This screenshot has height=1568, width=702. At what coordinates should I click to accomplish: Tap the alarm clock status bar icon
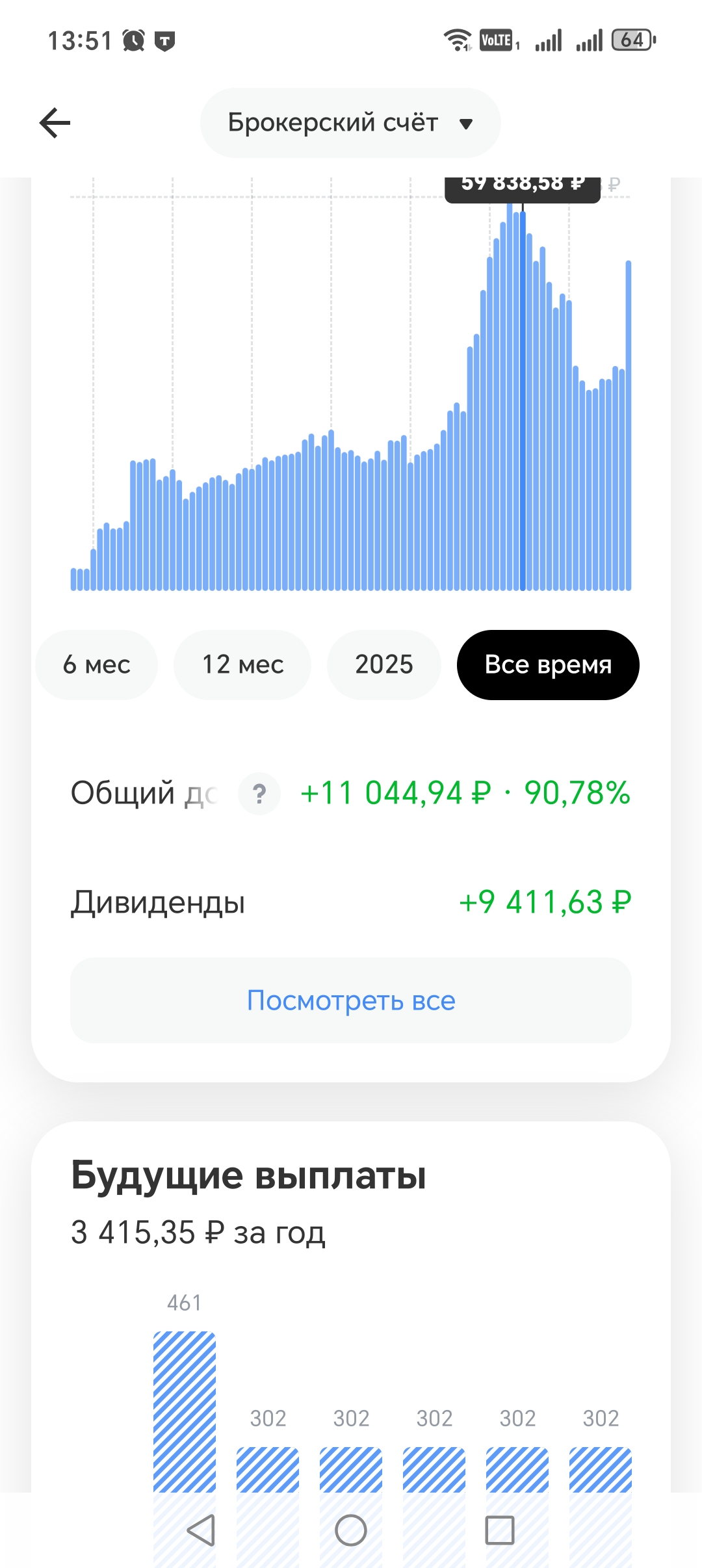[133, 40]
